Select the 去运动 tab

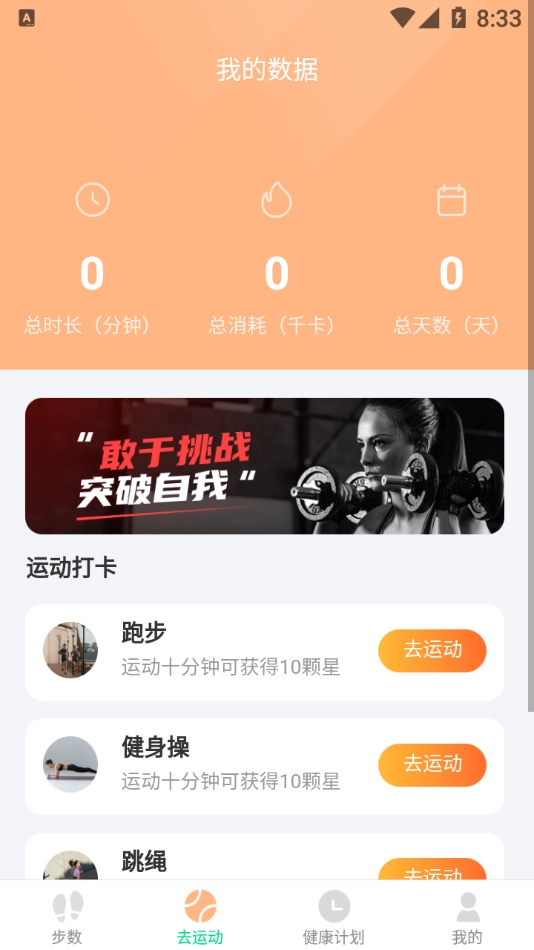click(200, 917)
